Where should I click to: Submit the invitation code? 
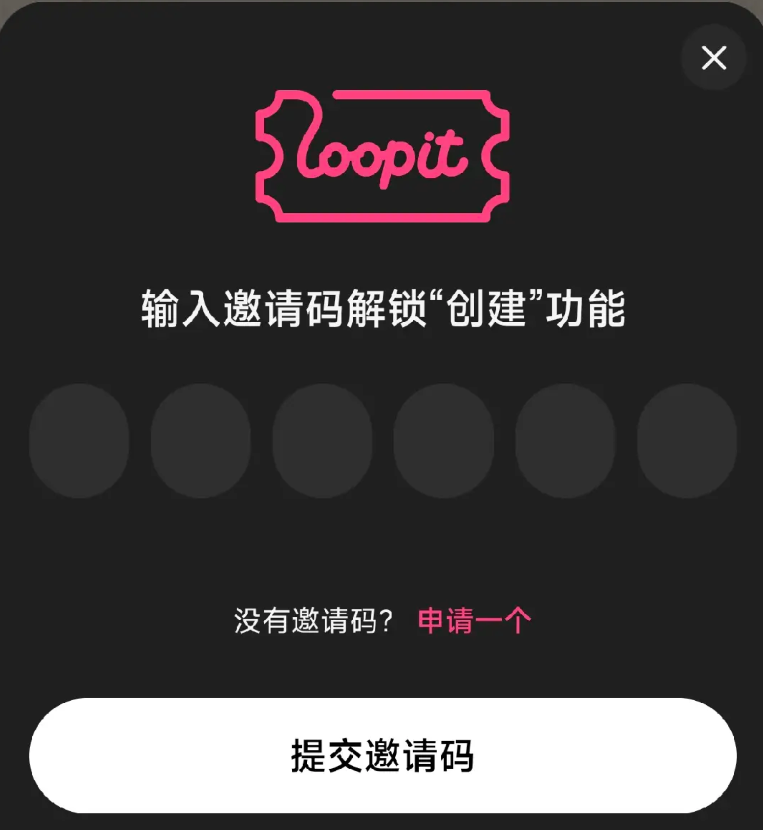(381, 756)
